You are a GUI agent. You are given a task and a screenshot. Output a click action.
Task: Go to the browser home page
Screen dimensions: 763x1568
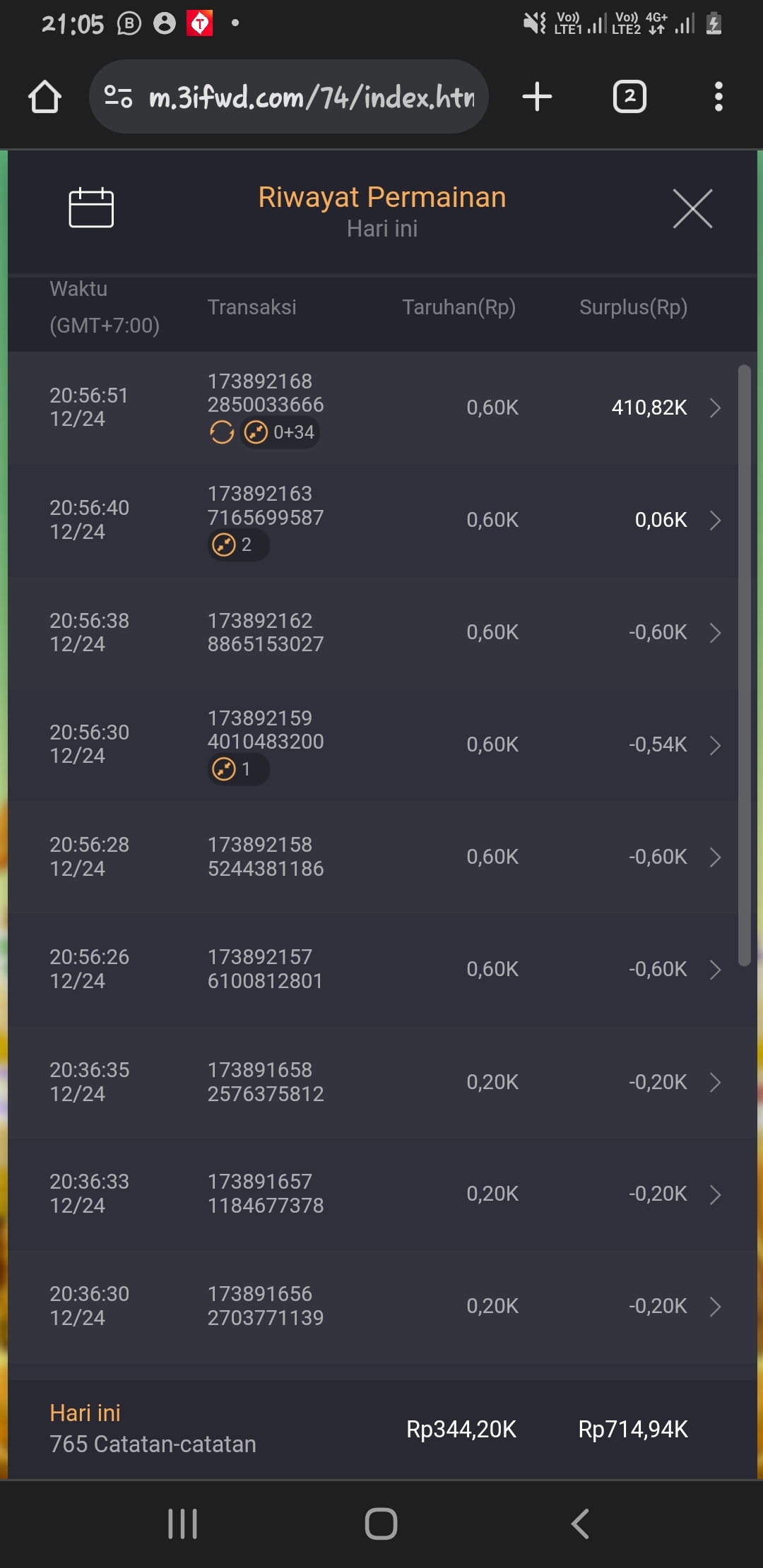45,97
